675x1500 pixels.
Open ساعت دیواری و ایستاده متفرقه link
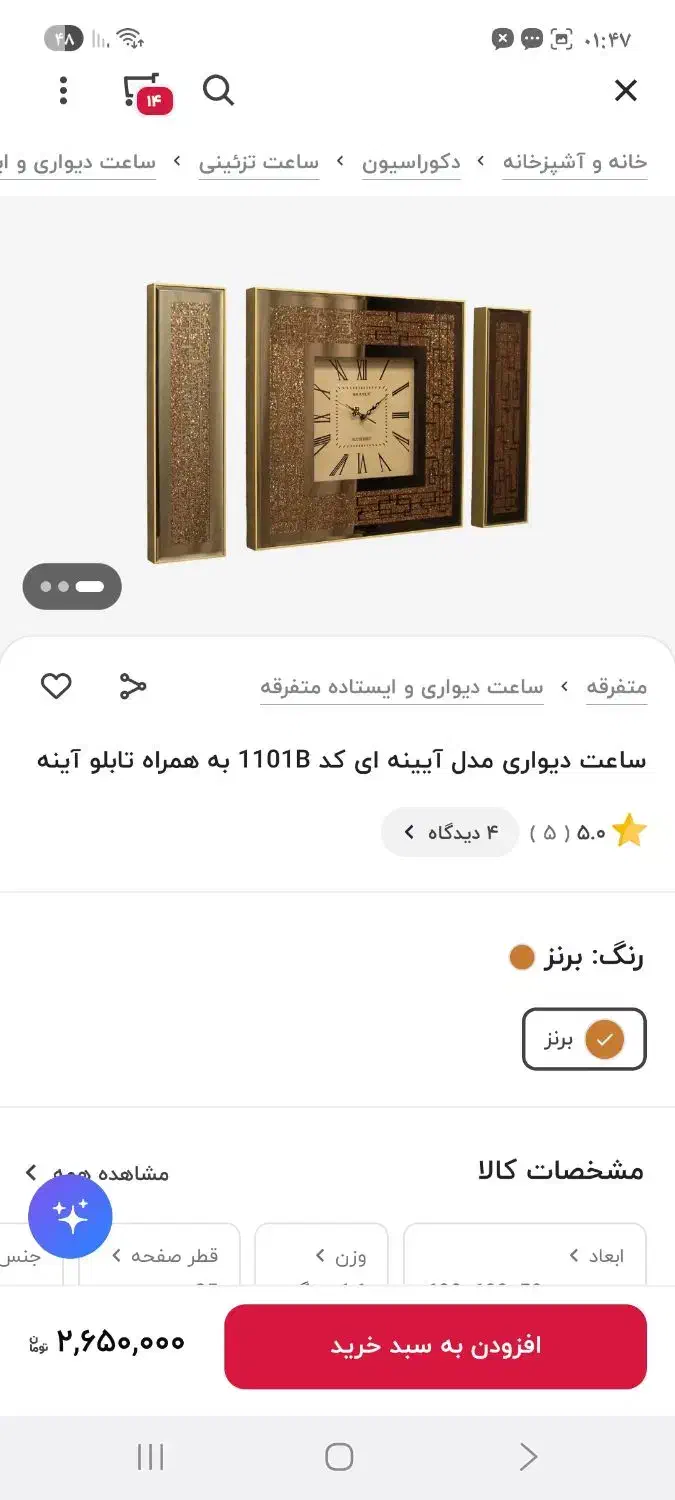(401, 687)
